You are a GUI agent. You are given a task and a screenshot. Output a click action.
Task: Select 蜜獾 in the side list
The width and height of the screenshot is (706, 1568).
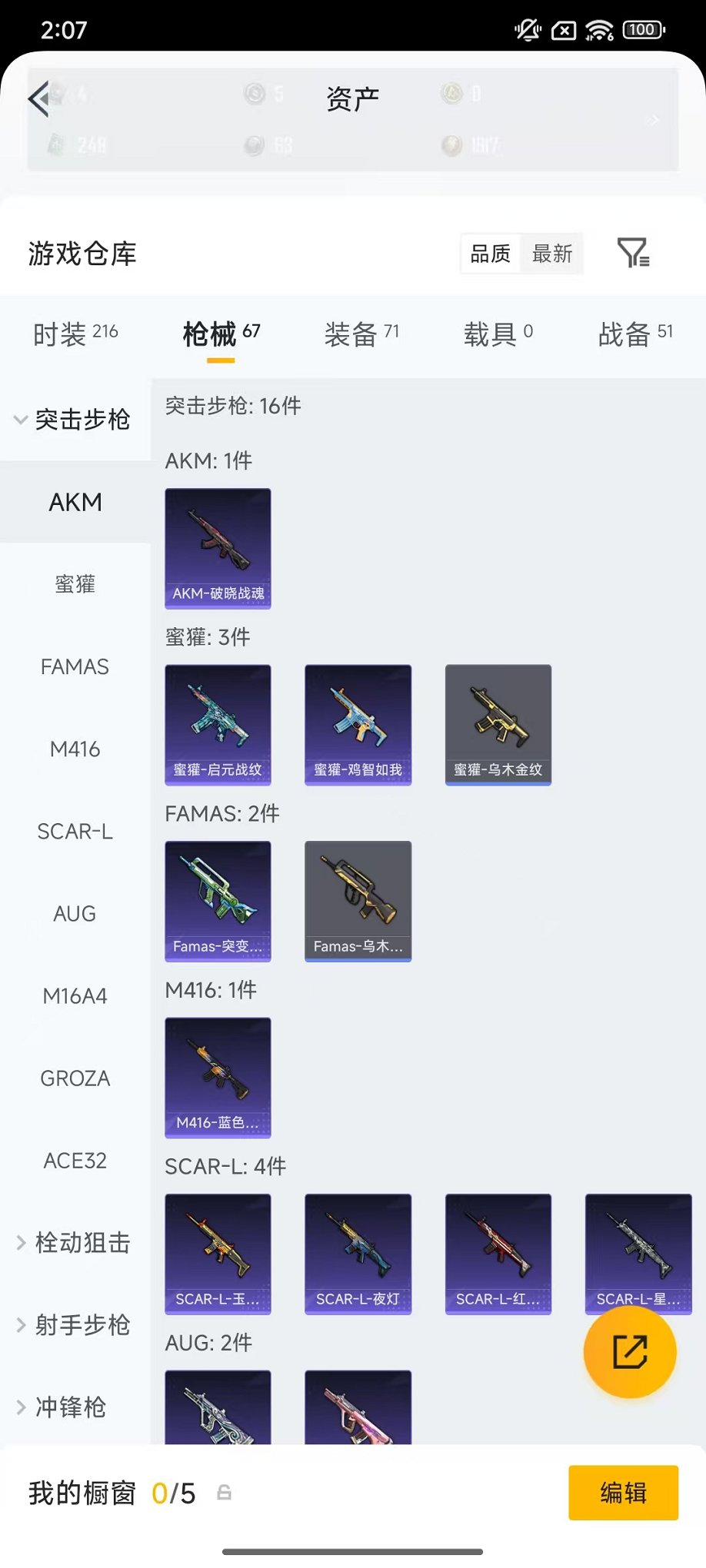(75, 584)
